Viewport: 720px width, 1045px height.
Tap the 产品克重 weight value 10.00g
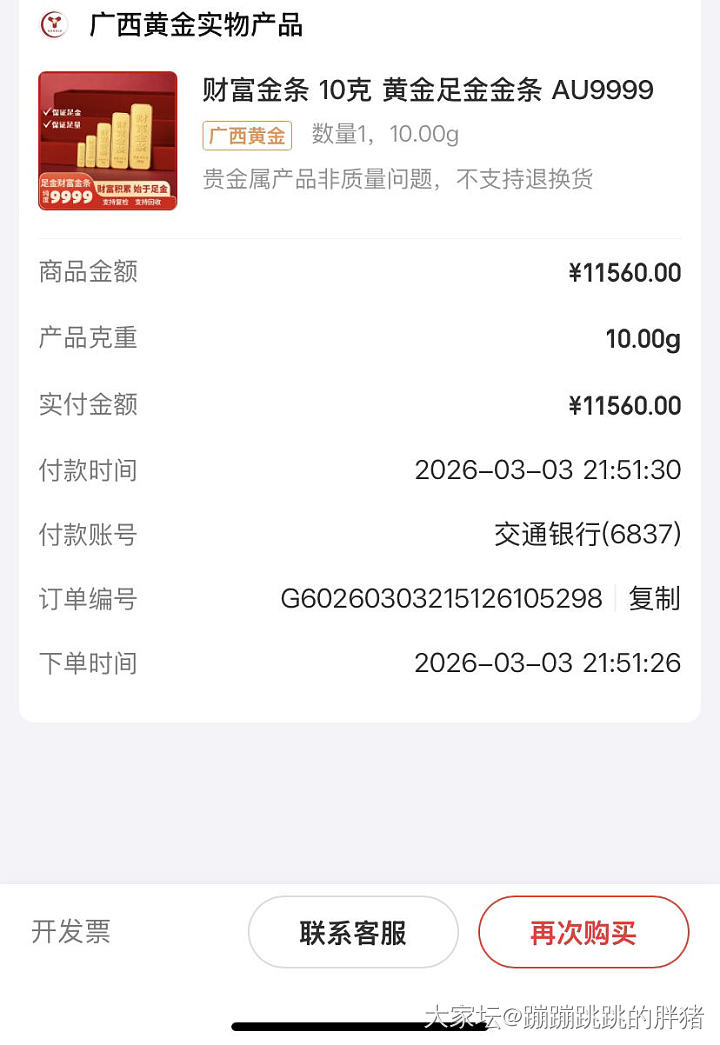pyautogui.click(x=644, y=340)
